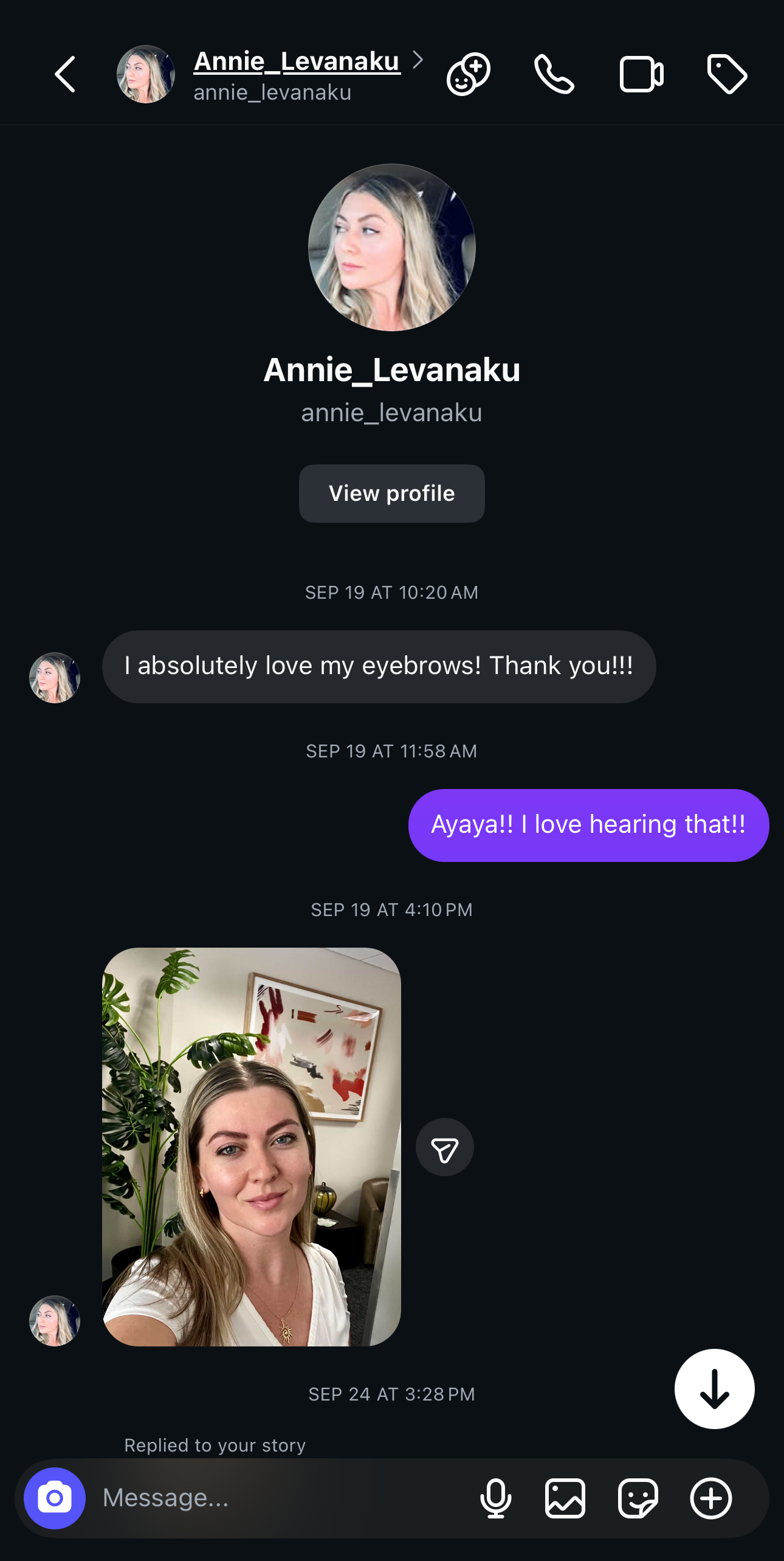Start a voice call with Annie_Levanaku
The width and height of the screenshot is (784, 1561).
554,74
